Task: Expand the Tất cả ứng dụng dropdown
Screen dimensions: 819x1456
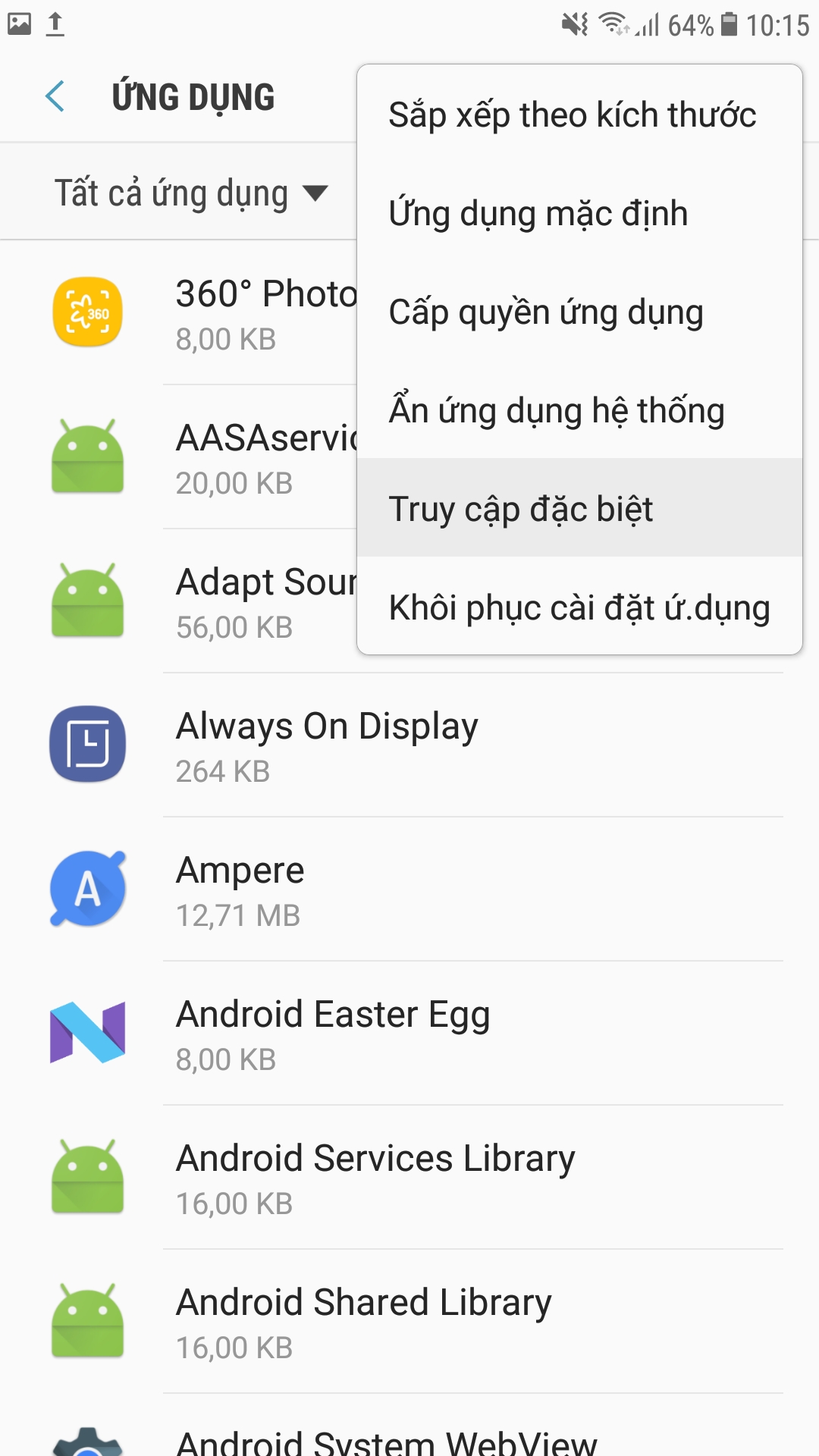Action: pyautogui.click(x=190, y=193)
